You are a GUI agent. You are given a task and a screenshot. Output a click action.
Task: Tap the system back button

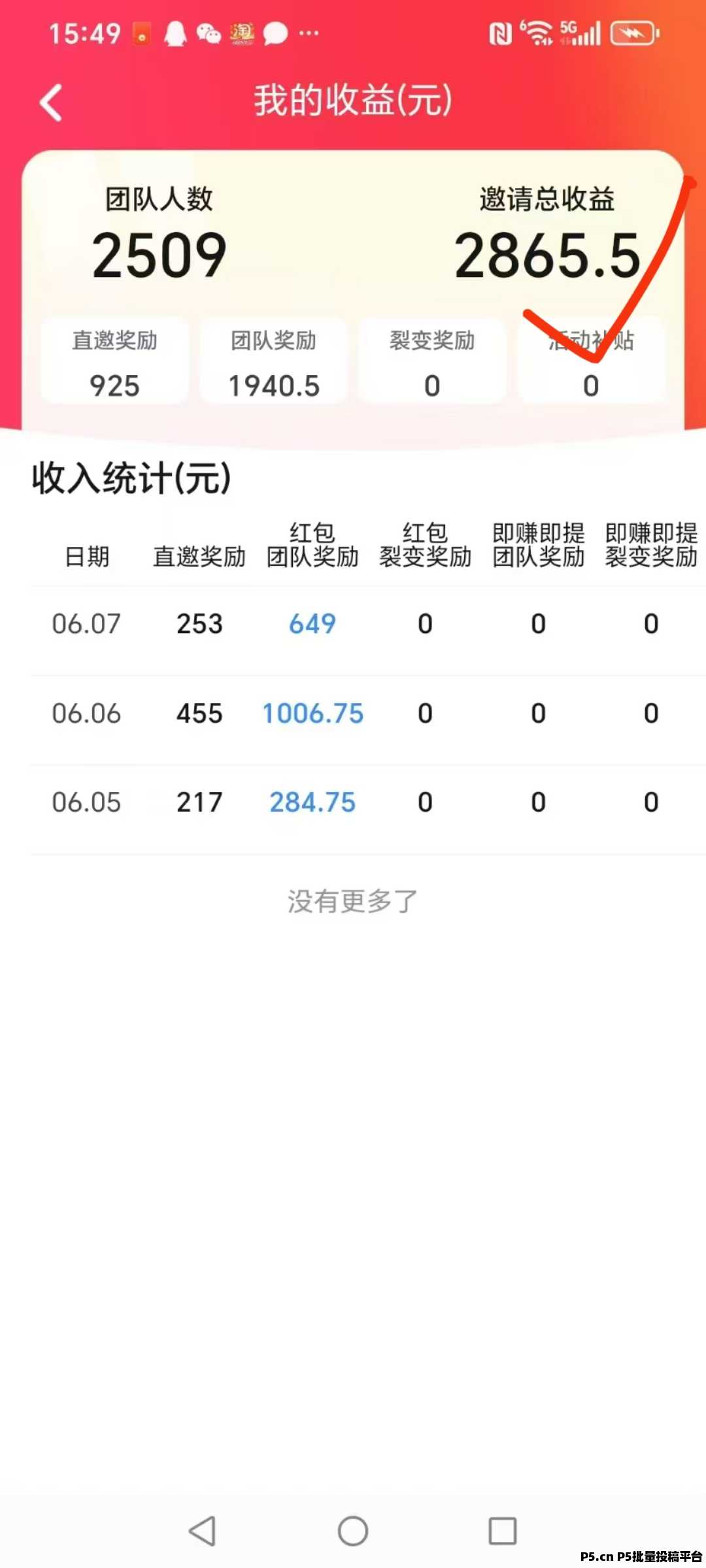[203, 1531]
